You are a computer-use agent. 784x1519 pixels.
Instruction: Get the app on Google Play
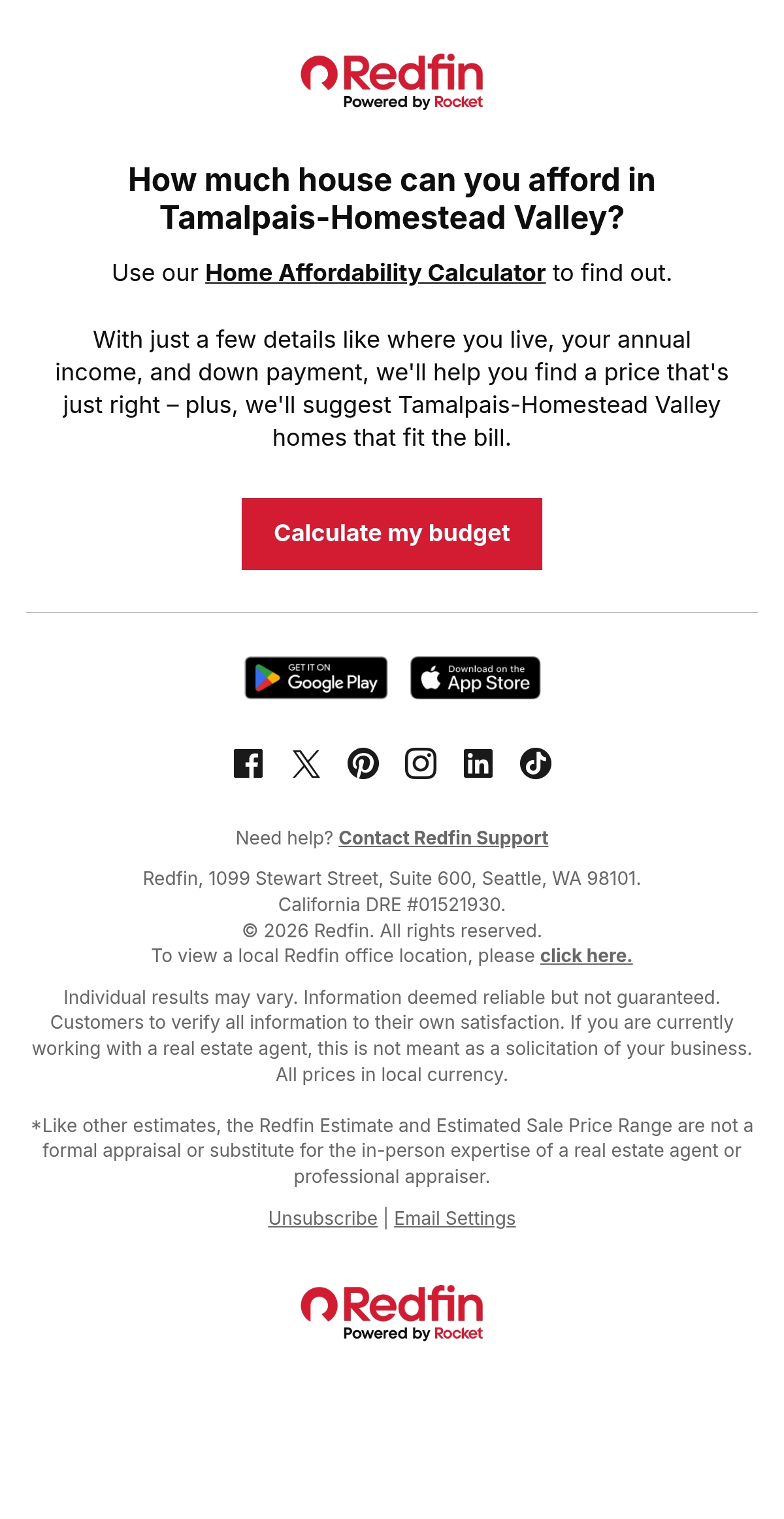tap(316, 678)
